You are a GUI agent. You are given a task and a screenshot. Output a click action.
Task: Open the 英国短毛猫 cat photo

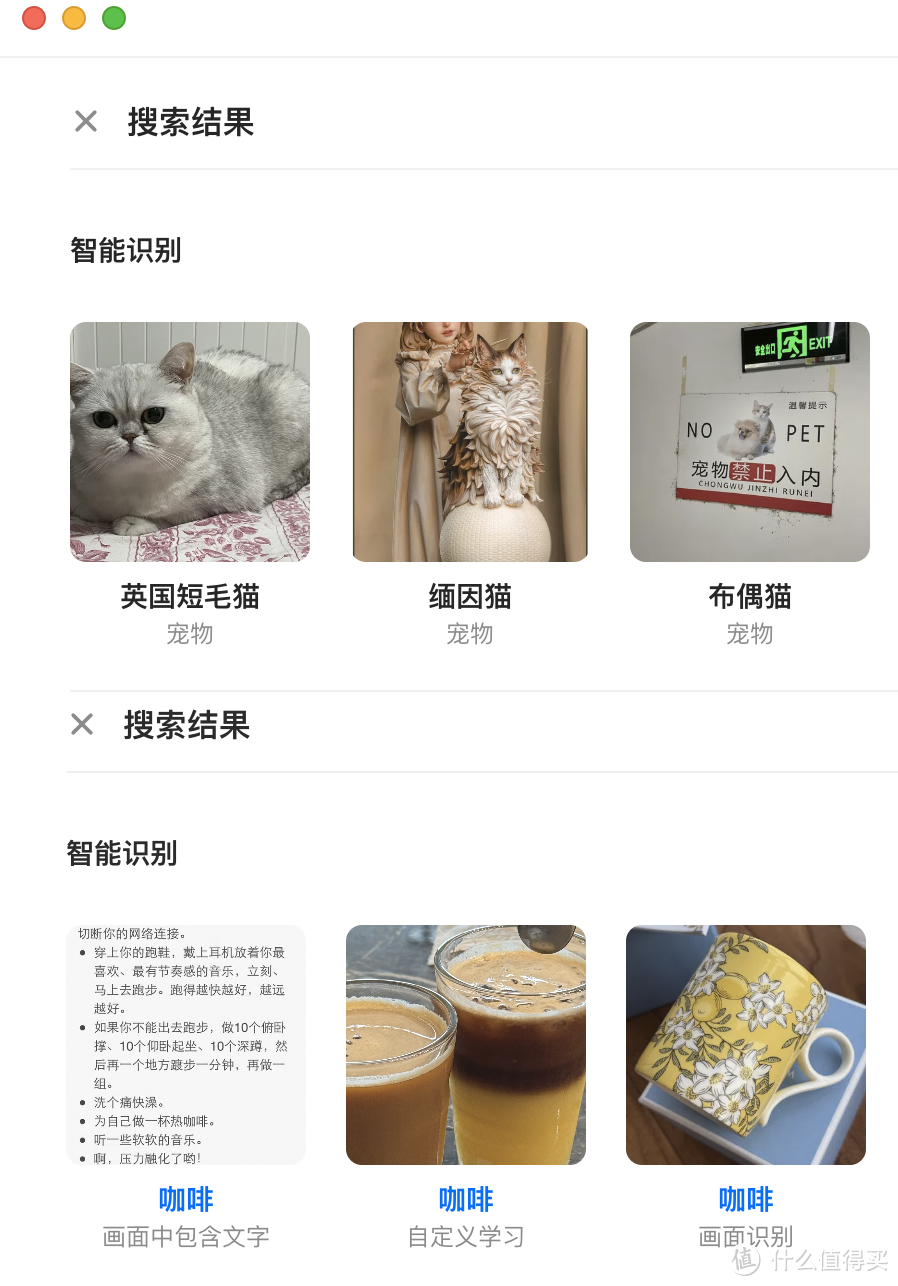pos(190,442)
